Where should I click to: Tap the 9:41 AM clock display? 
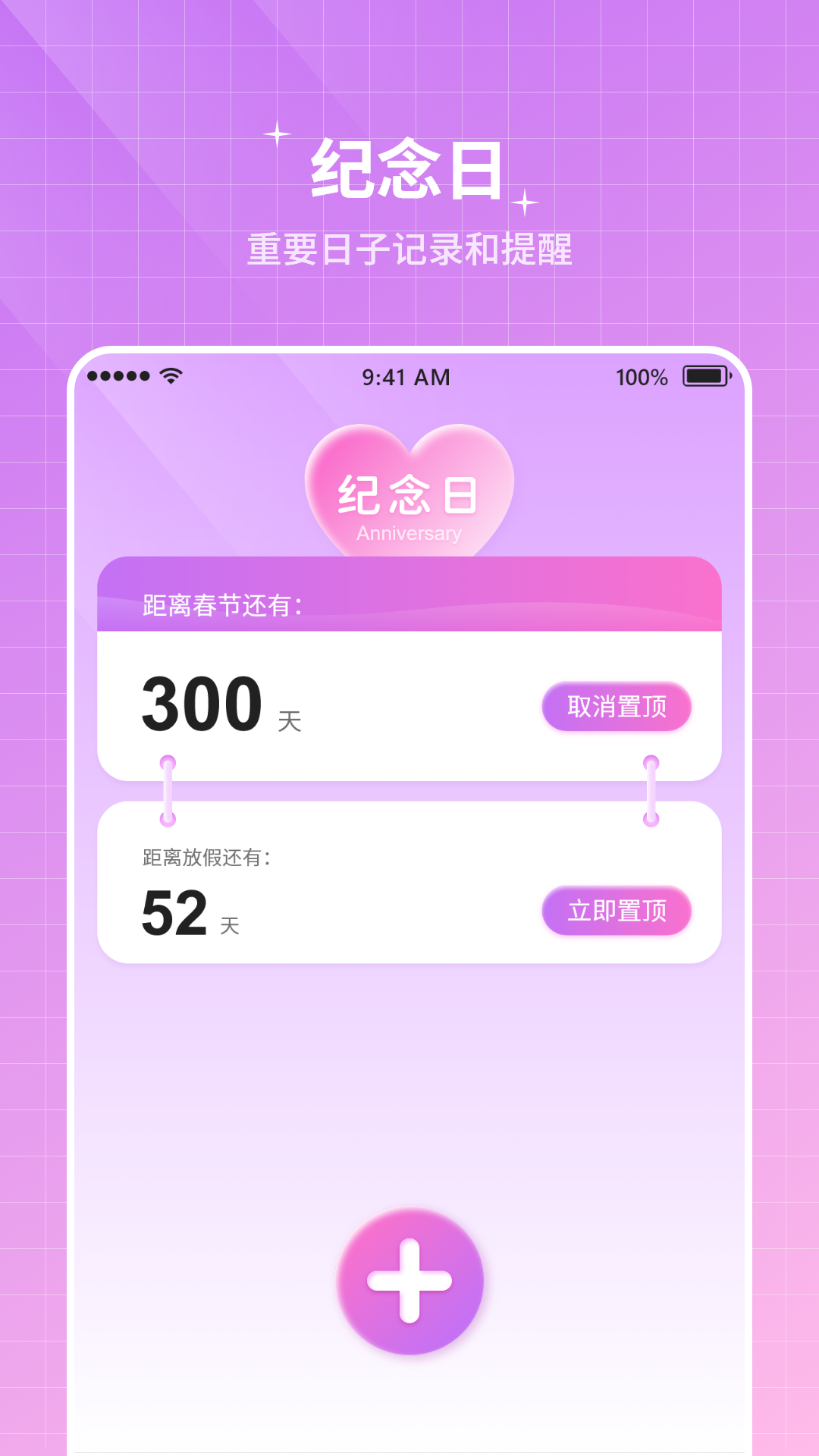(406, 376)
